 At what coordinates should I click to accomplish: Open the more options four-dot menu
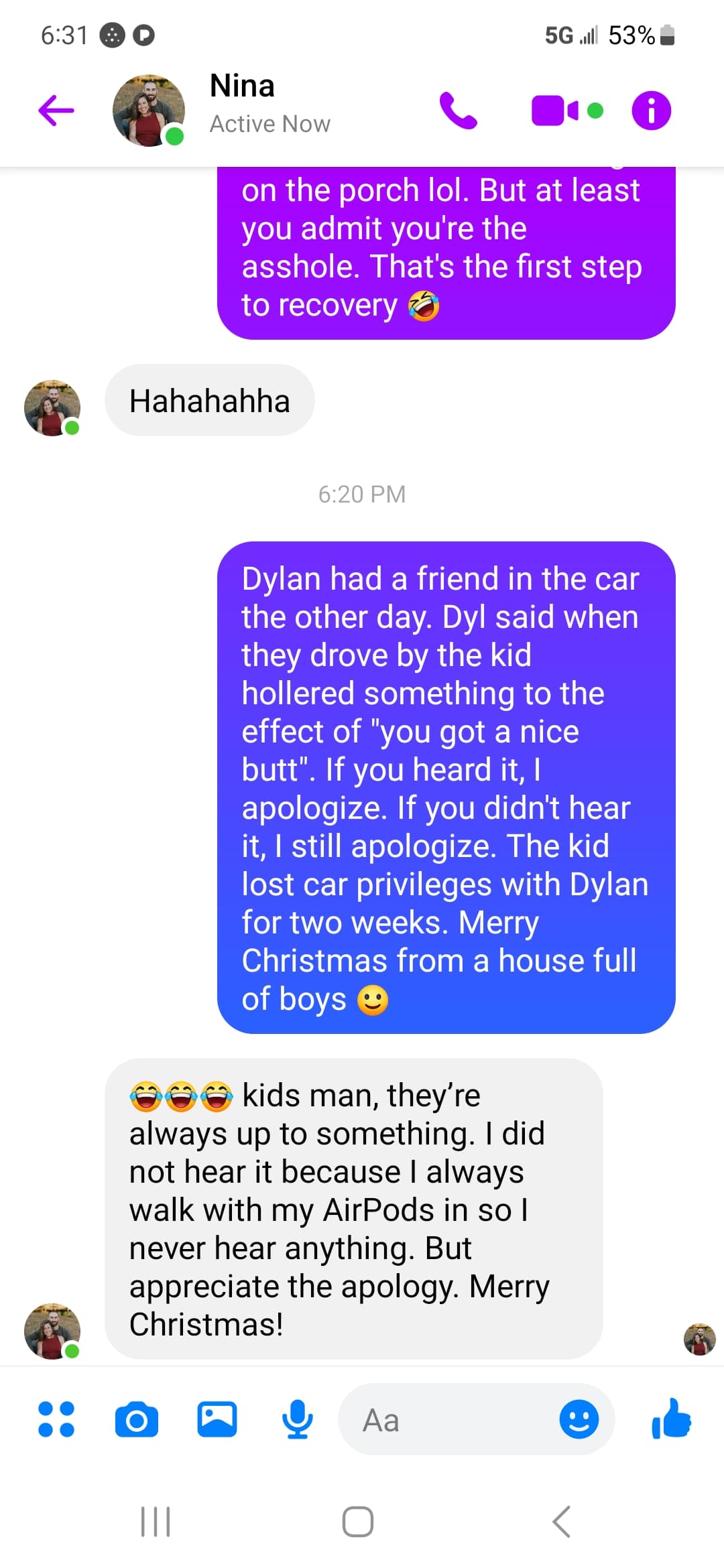pyautogui.click(x=56, y=1419)
